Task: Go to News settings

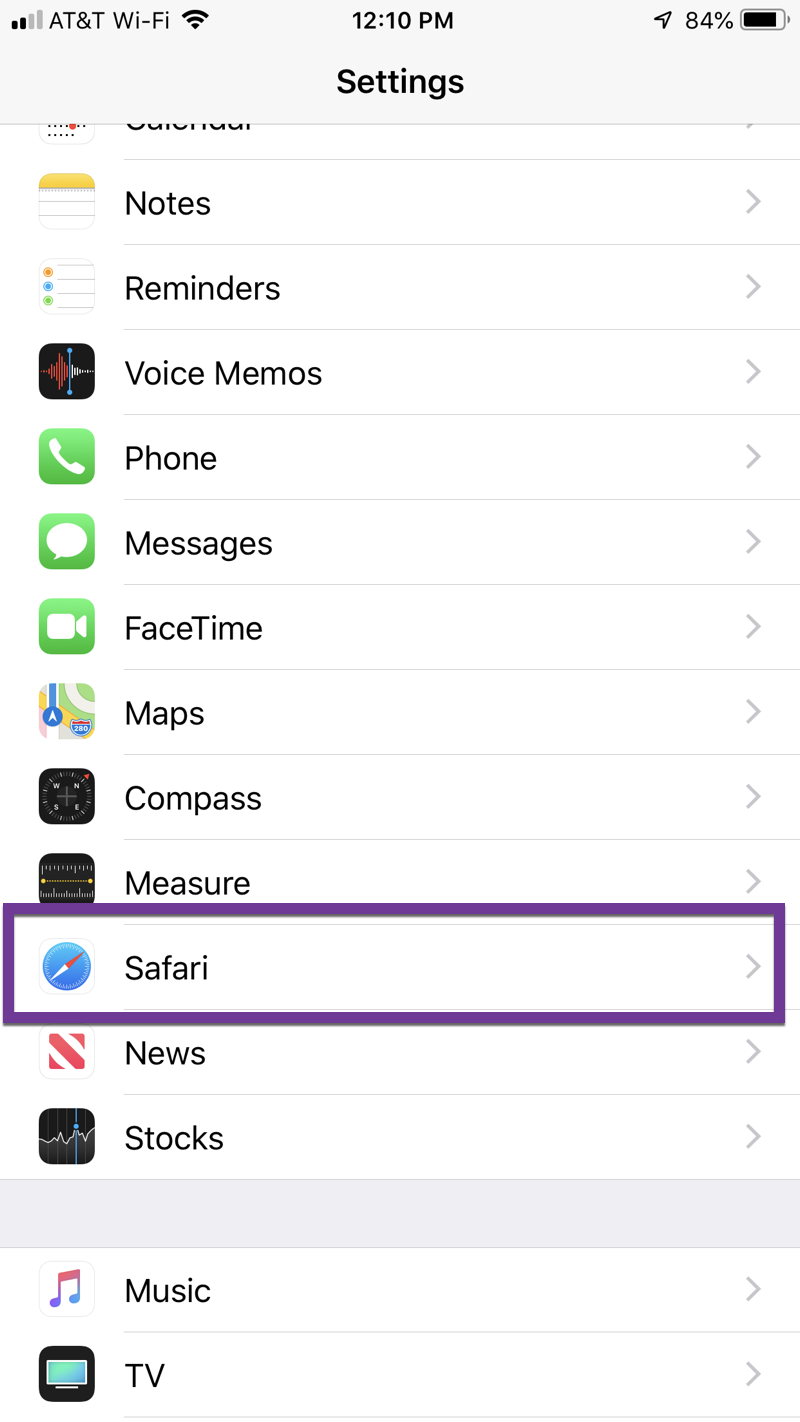Action: (400, 1053)
